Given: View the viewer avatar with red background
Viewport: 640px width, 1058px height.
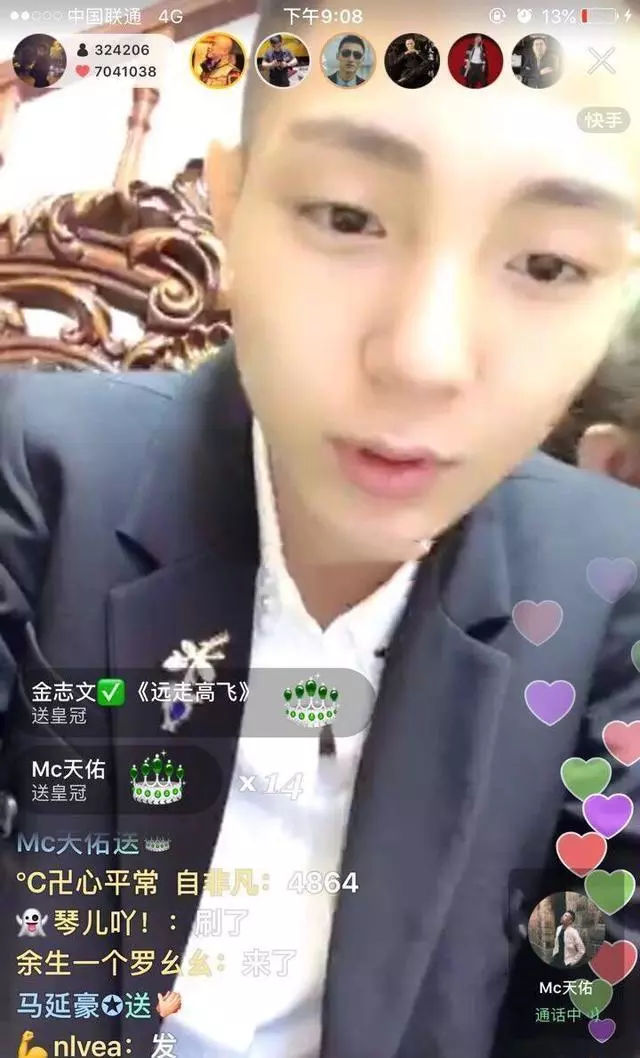Looking at the screenshot, I should point(475,61).
